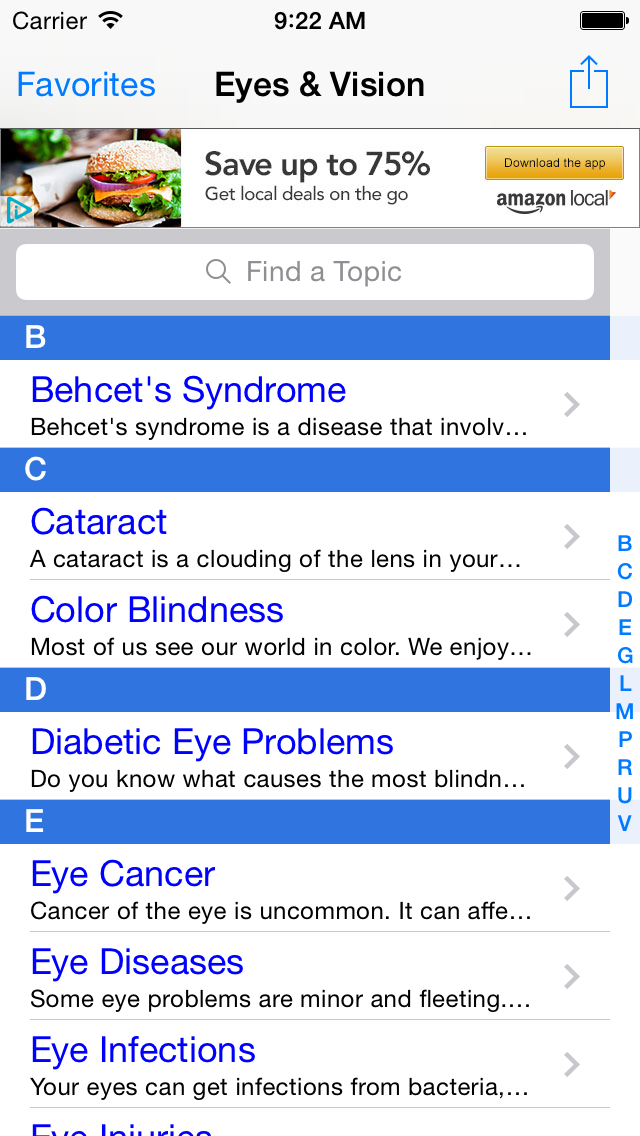Open the AdChoices icon on the banner
The width and height of the screenshot is (640, 1136).
(x=18, y=211)
